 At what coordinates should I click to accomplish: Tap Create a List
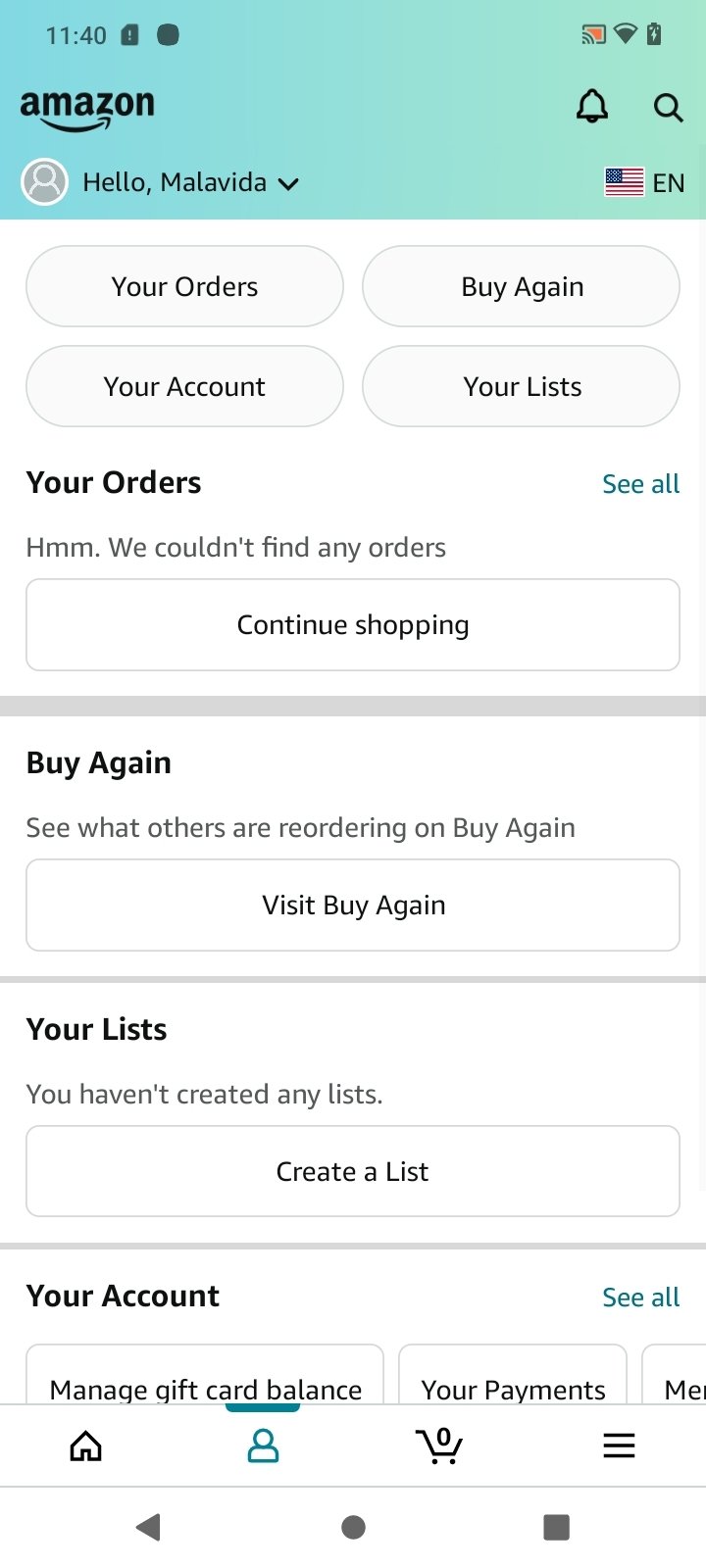[353, 1171]
